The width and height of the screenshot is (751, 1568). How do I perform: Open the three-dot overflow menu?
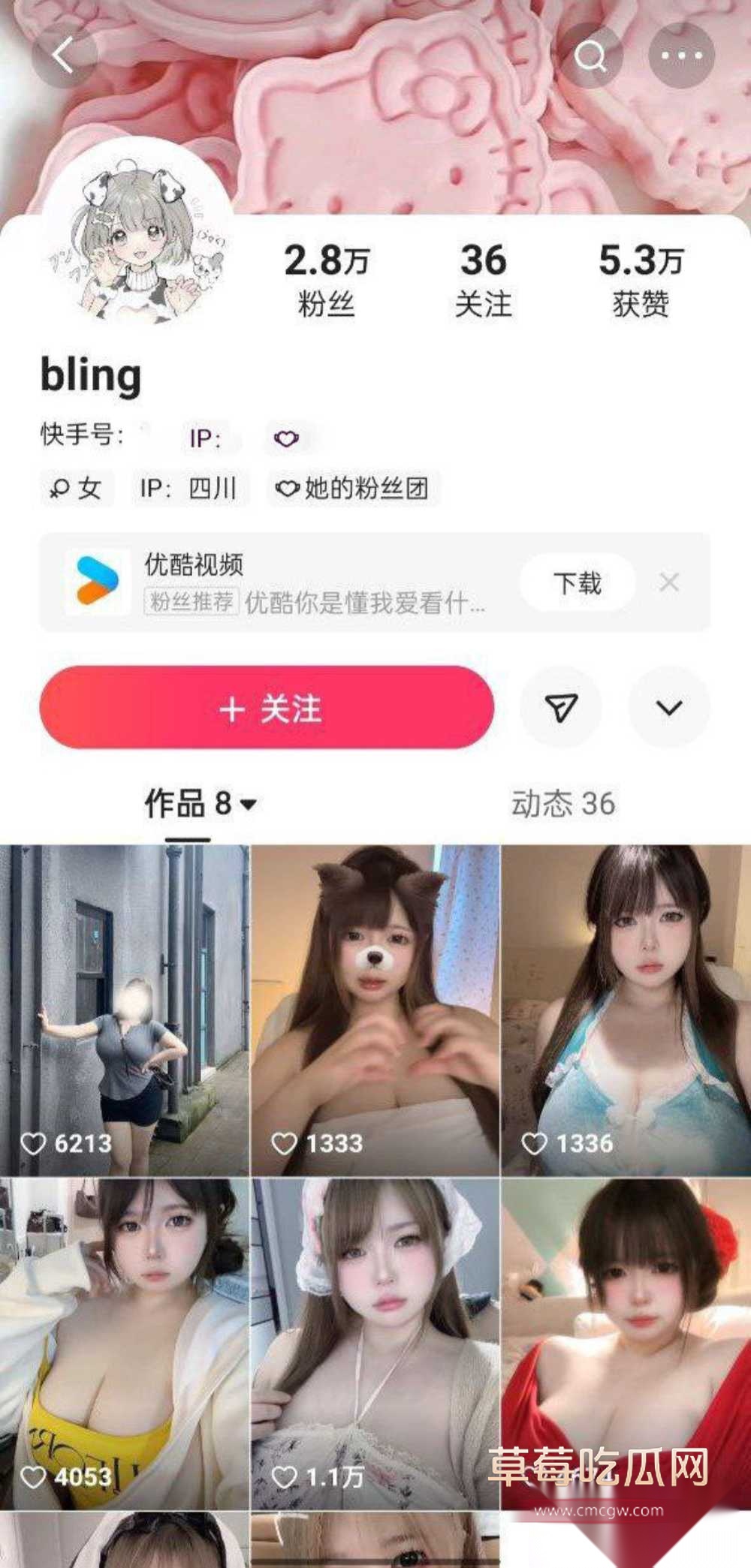pyautogui.click(x=681, y=56)
